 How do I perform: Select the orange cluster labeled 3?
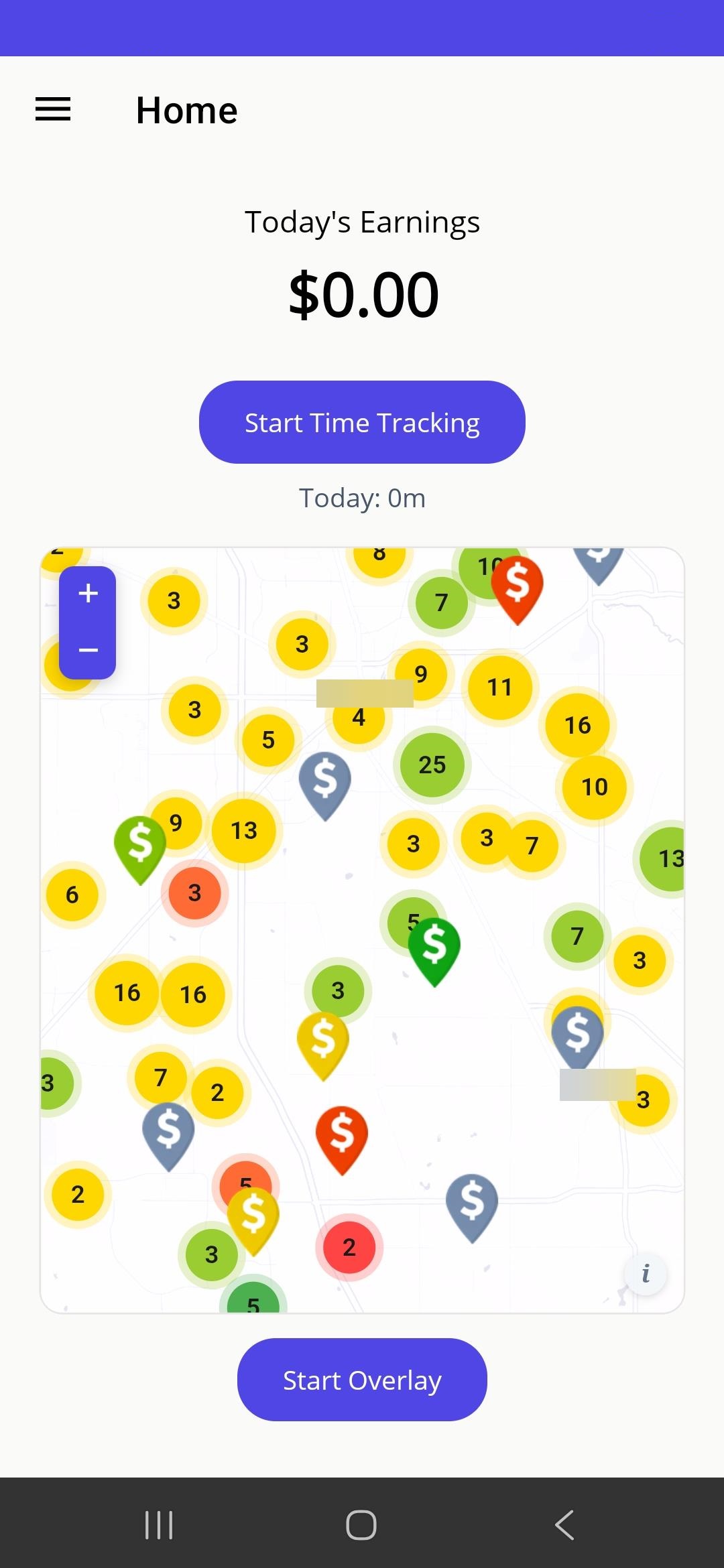(x=194, y=892)
